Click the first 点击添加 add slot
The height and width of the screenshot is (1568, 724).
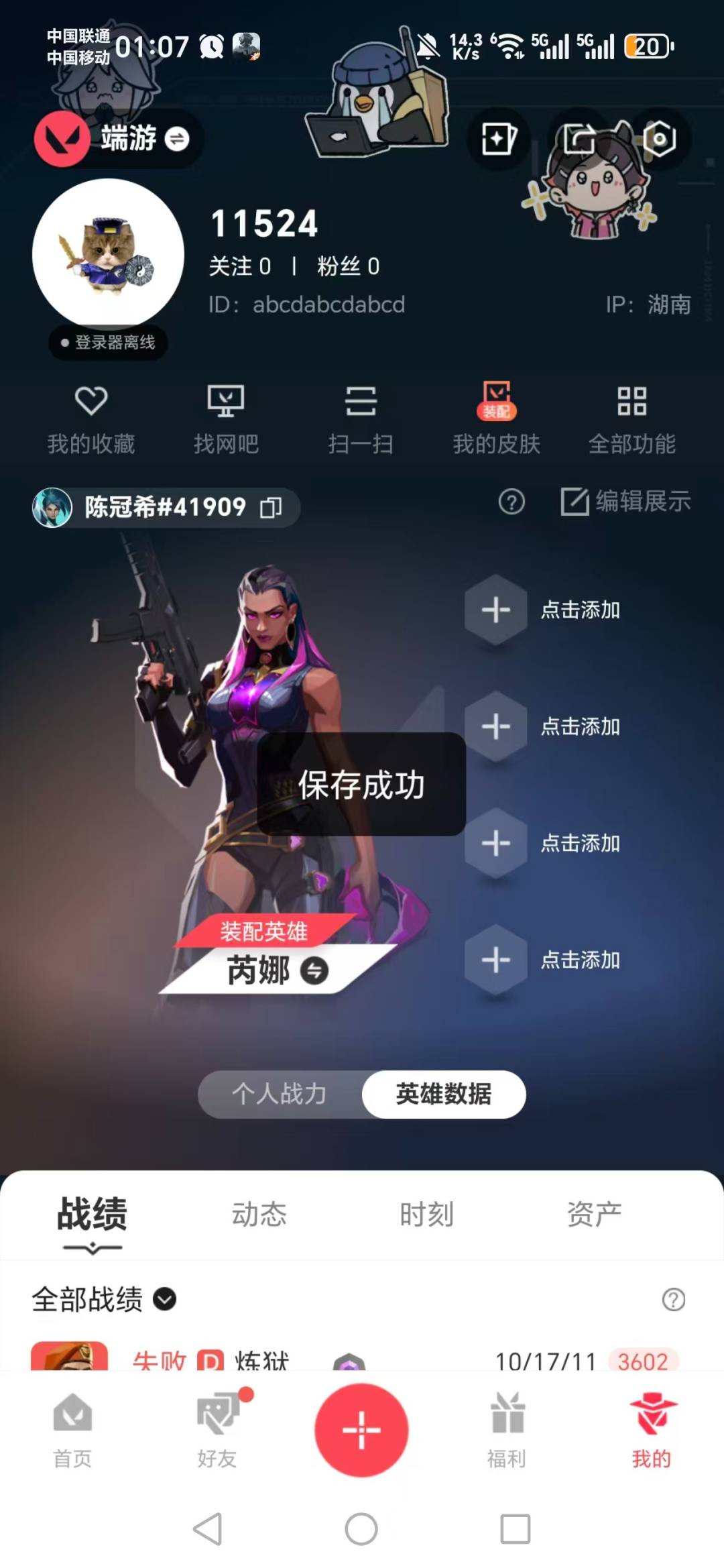[495, 610]
